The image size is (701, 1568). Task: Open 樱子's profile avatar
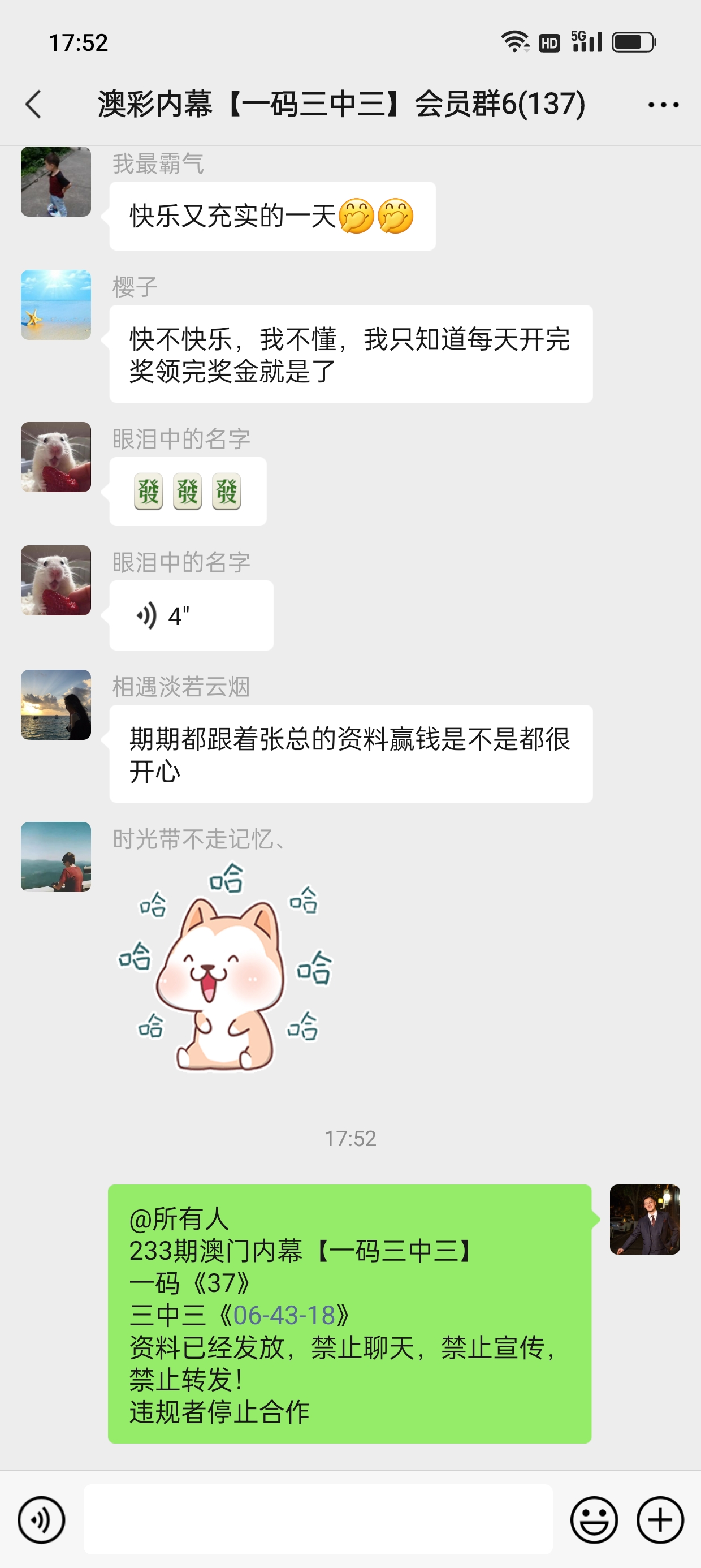56,305
